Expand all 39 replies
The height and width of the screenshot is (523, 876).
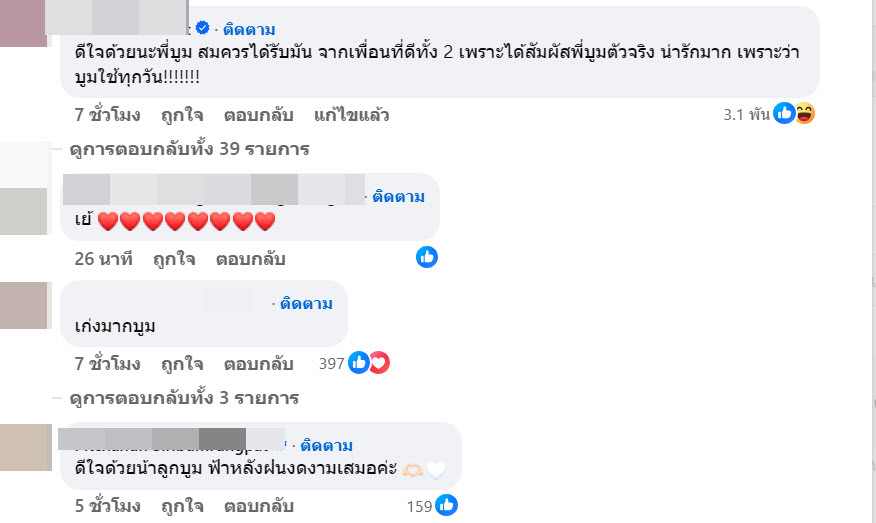click(189, 149)
